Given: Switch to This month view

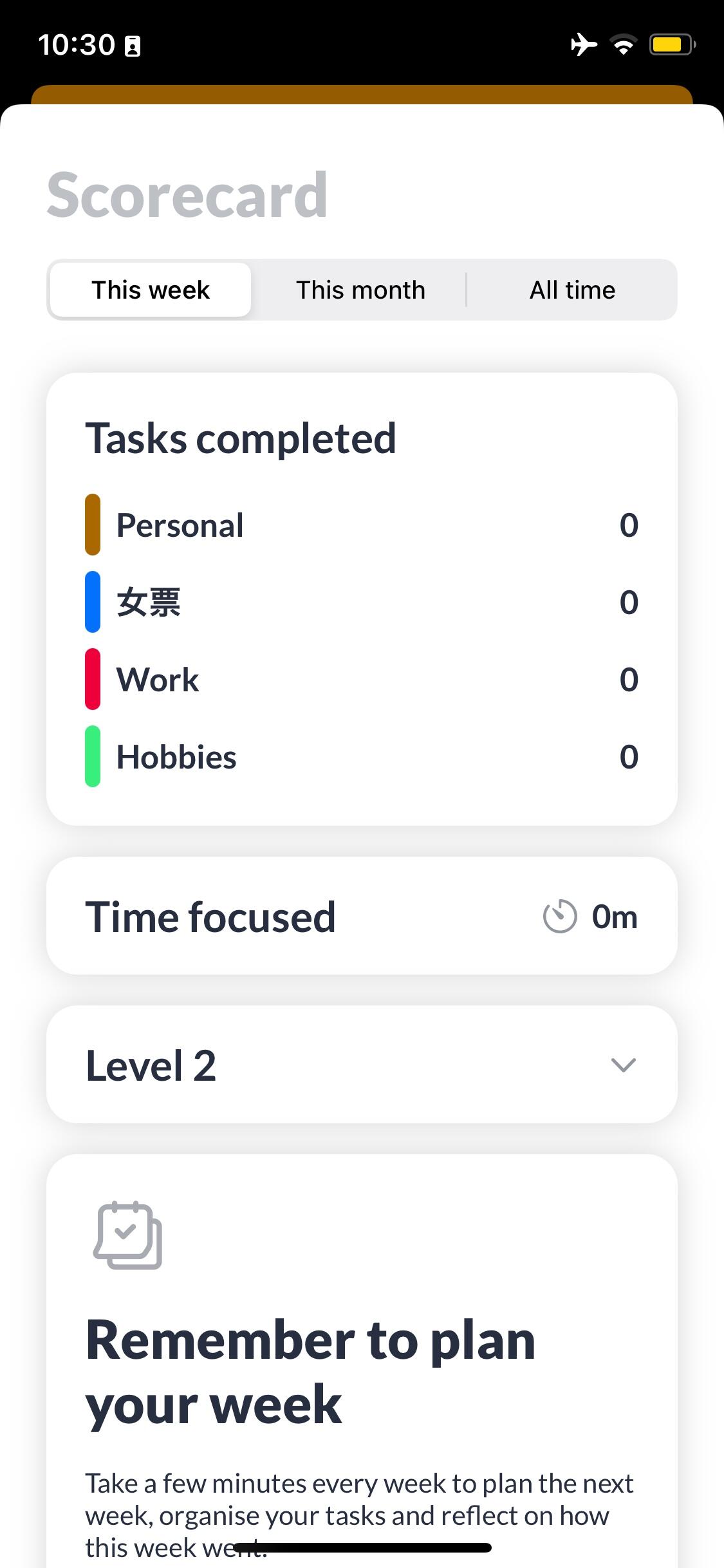Looking at the screenshot, I should pos(360,290).
